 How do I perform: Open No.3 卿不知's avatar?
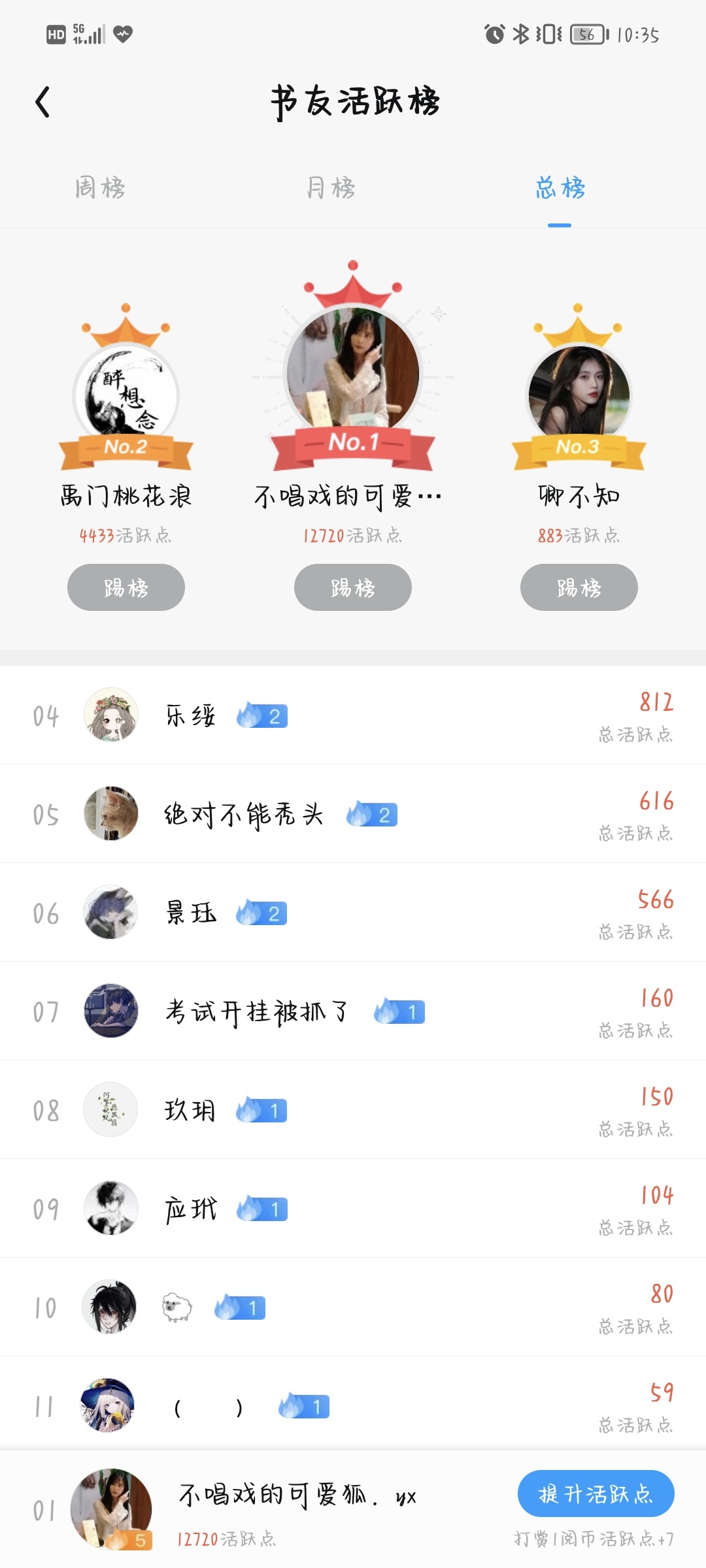(579, 392)
